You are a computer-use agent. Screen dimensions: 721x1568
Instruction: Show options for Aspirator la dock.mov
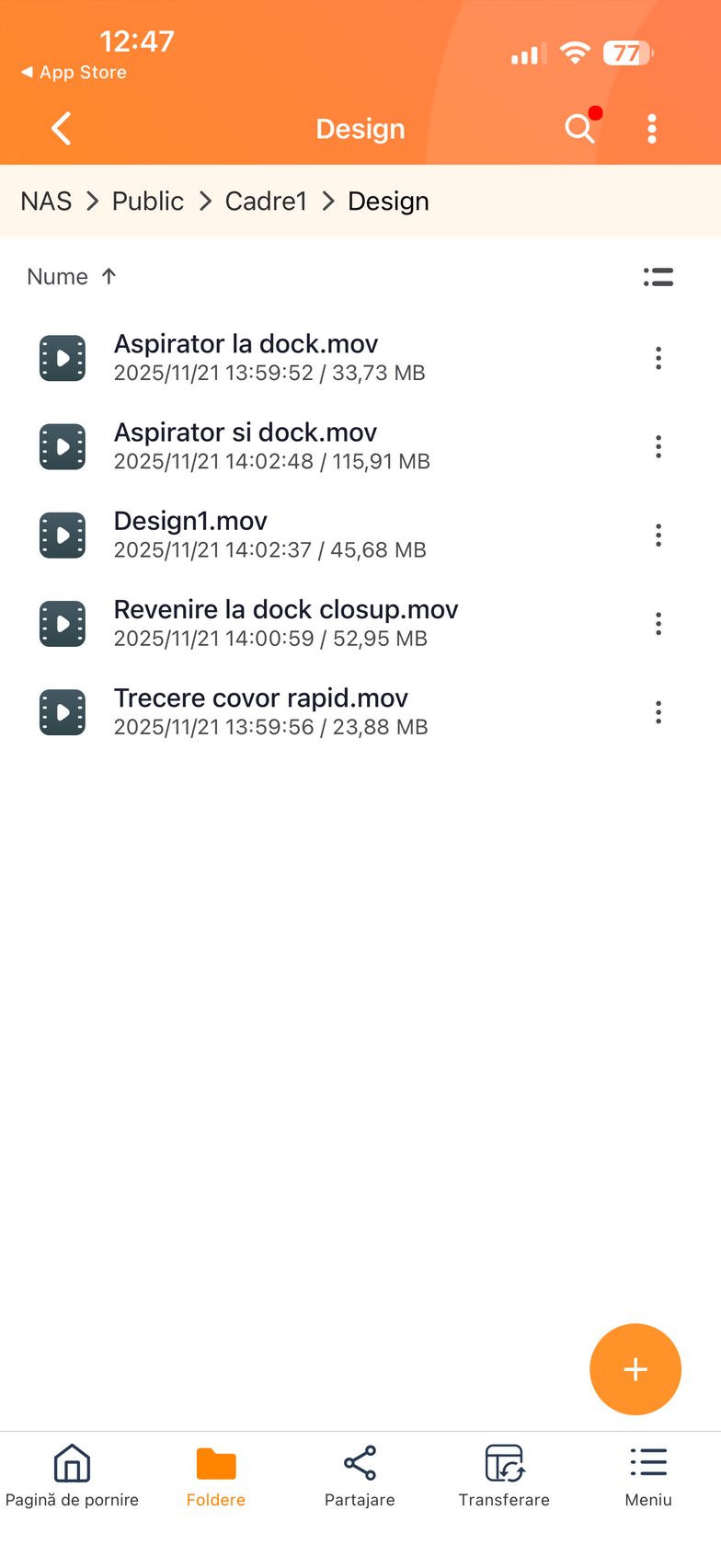(x=658, y=358)
